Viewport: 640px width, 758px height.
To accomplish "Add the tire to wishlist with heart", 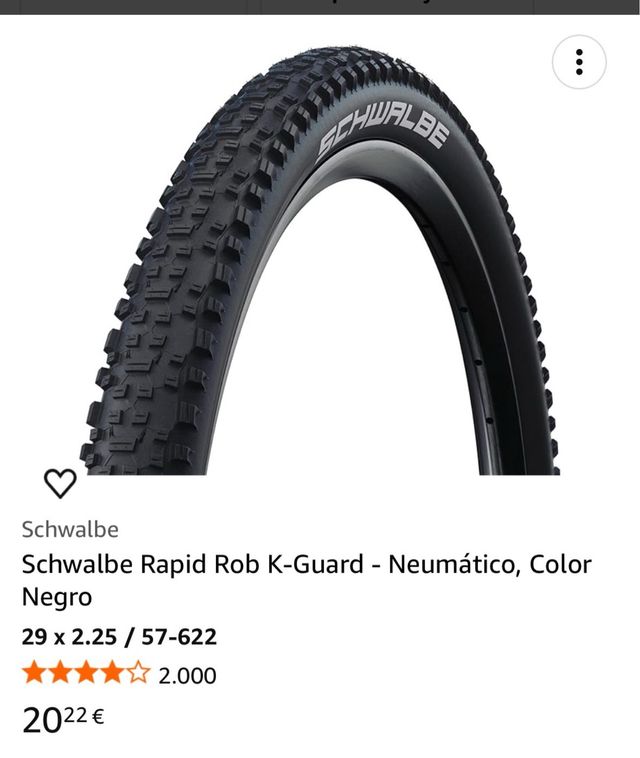I will click(61, 483).
